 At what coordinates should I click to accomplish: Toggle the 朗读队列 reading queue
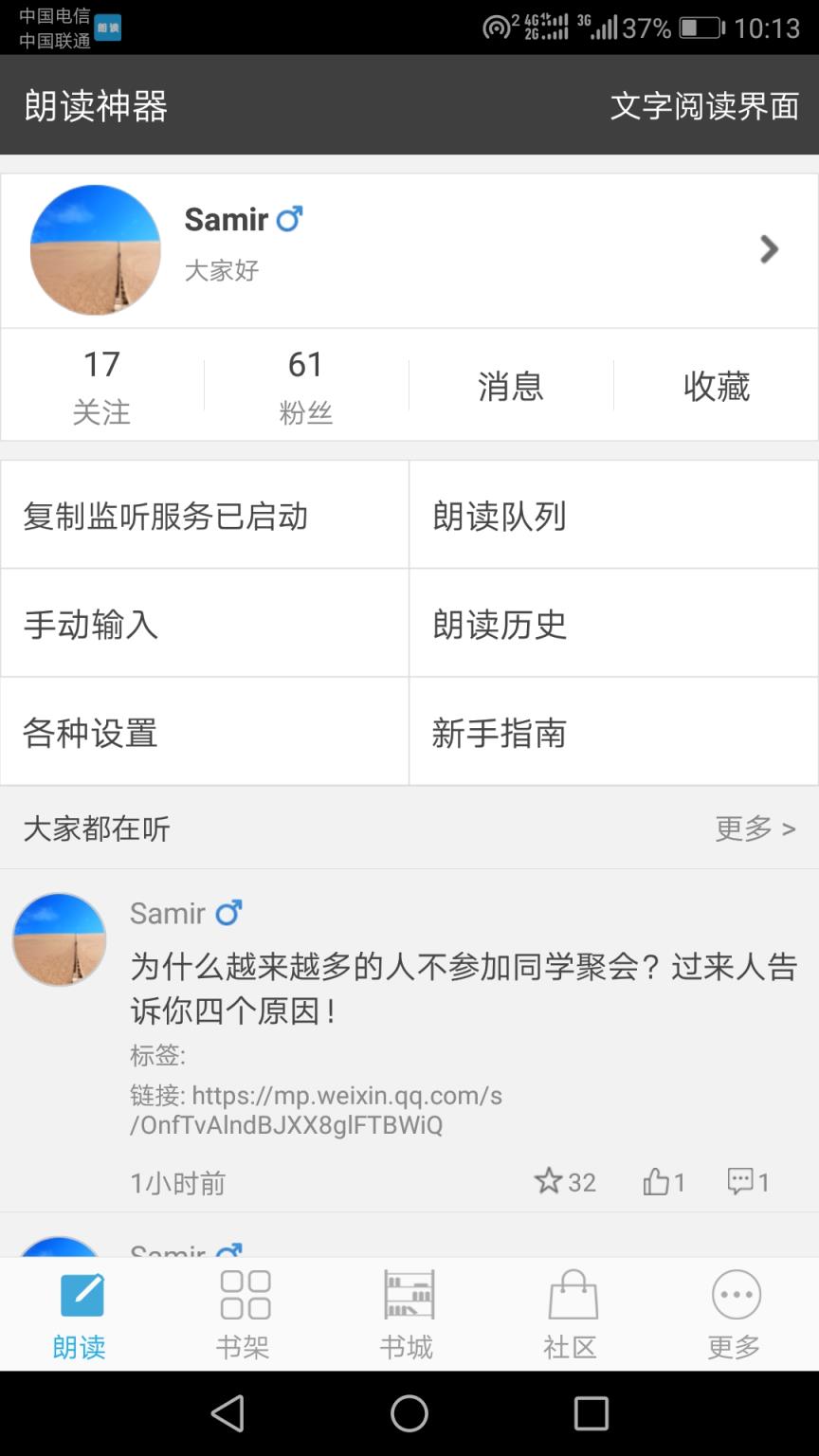[613, 515]
